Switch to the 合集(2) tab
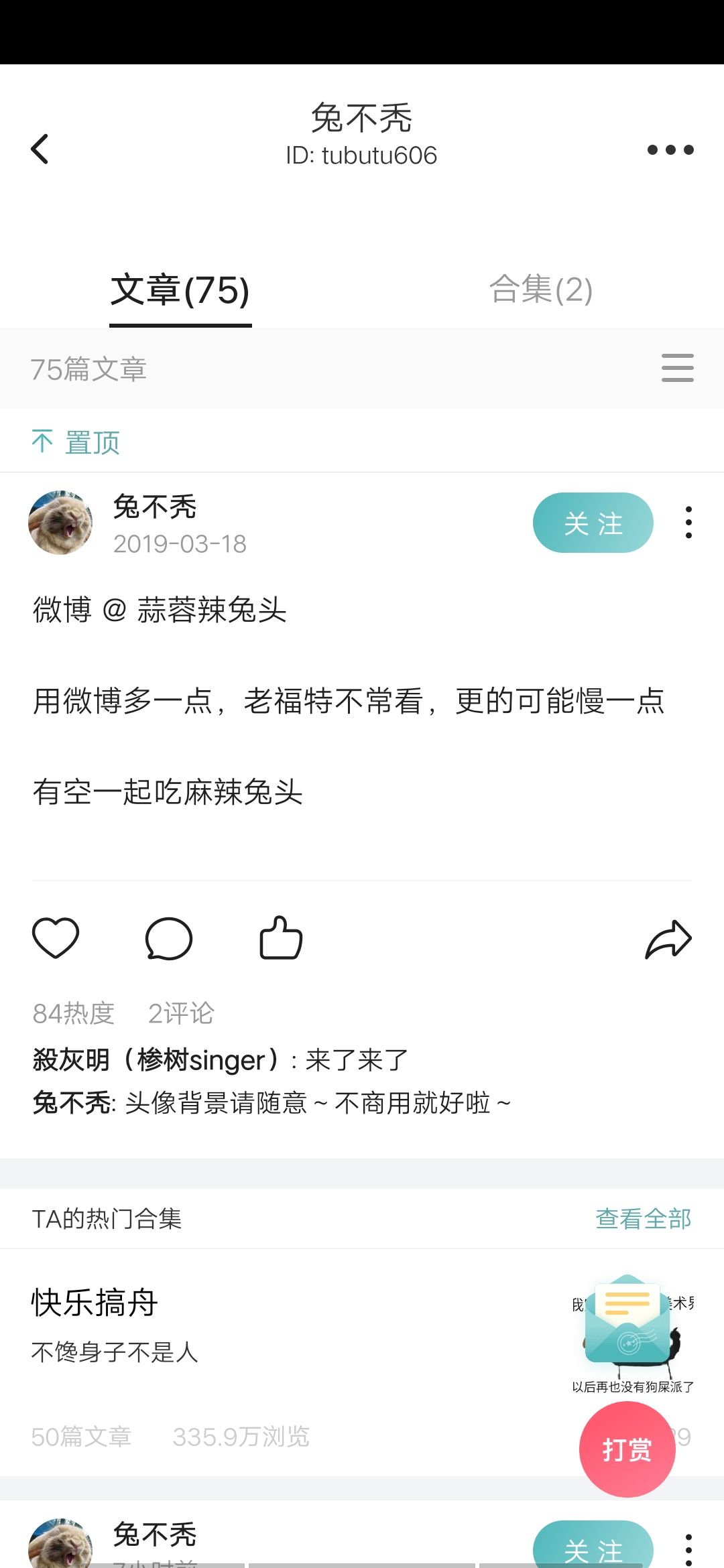 pos(540,289)
